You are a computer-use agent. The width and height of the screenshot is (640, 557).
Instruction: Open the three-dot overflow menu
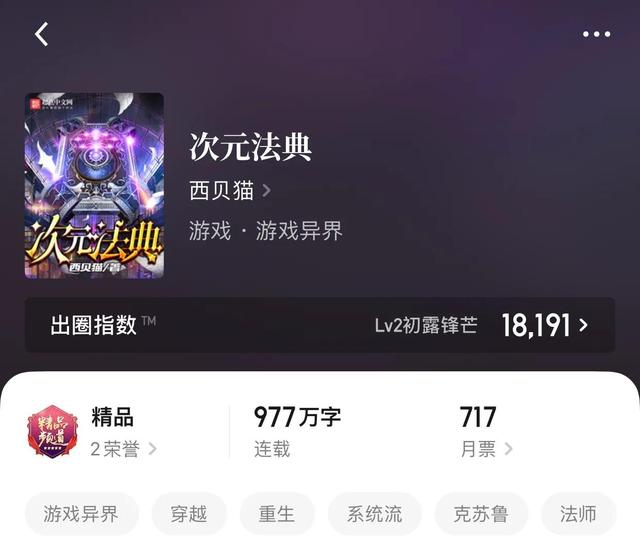(596, 34)
